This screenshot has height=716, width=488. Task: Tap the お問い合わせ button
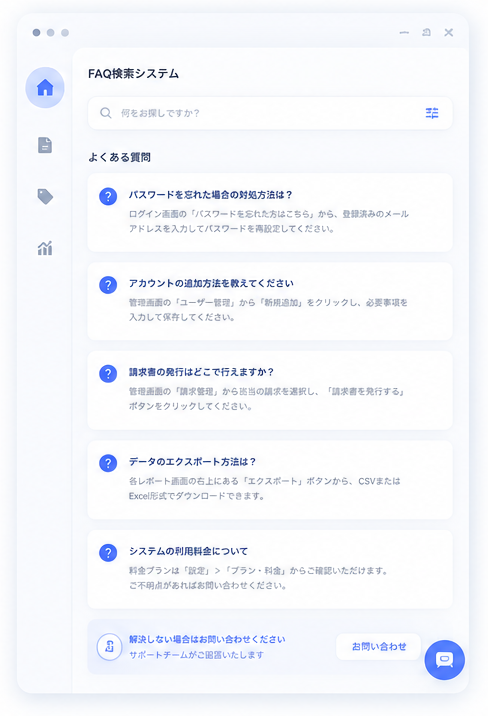(x=378, y=647)
